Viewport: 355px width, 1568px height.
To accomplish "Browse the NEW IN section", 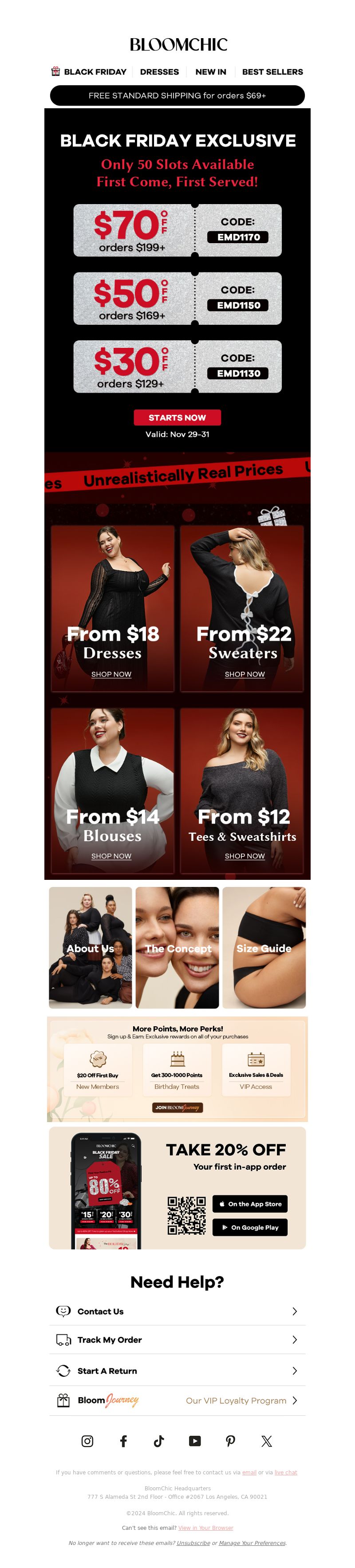I will [211, 72].
